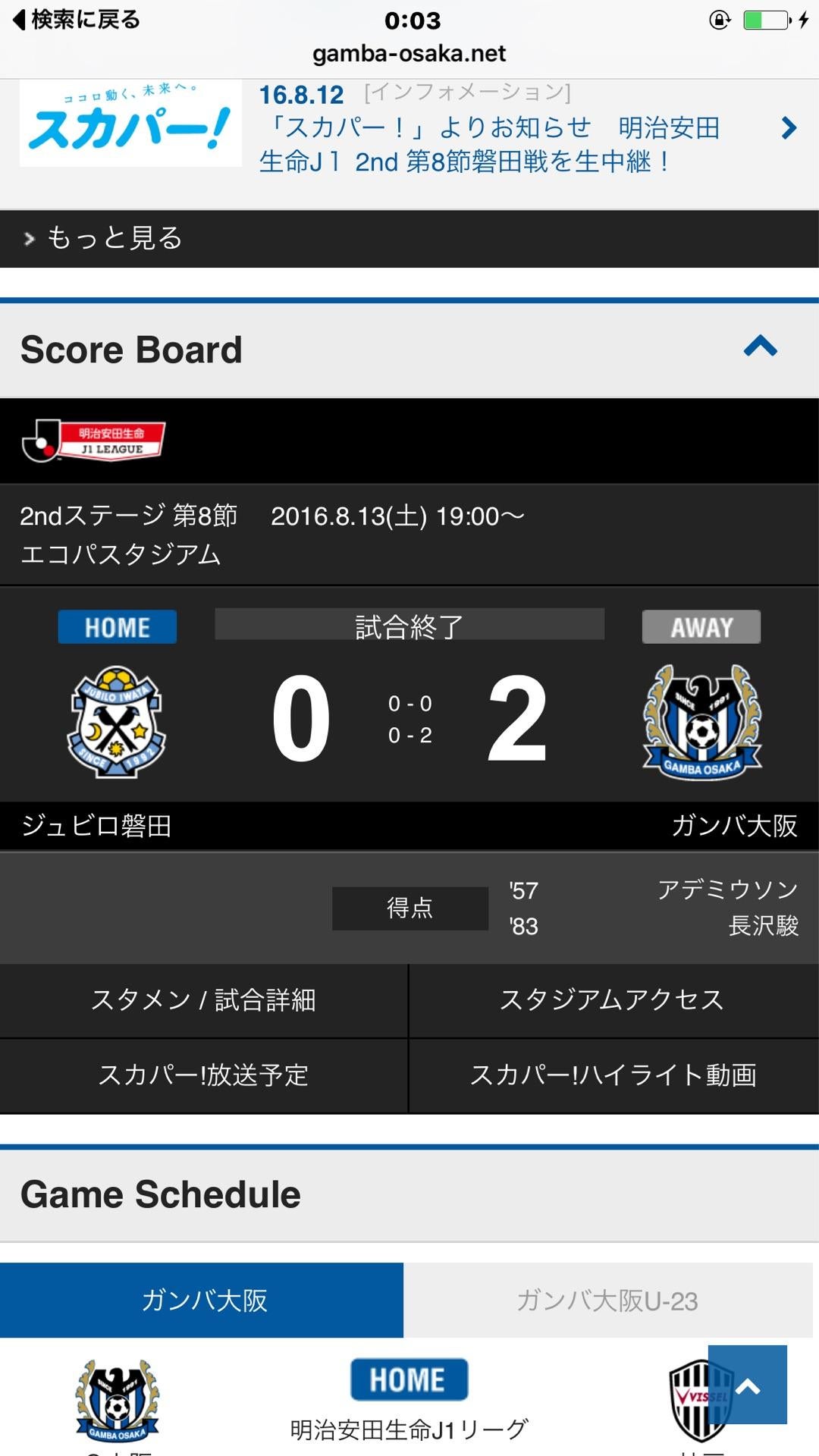View スカパー!放送予定 broadcast schedule
The height and width of the screenshot is (1456, 819).
(x=203, y=1075)
